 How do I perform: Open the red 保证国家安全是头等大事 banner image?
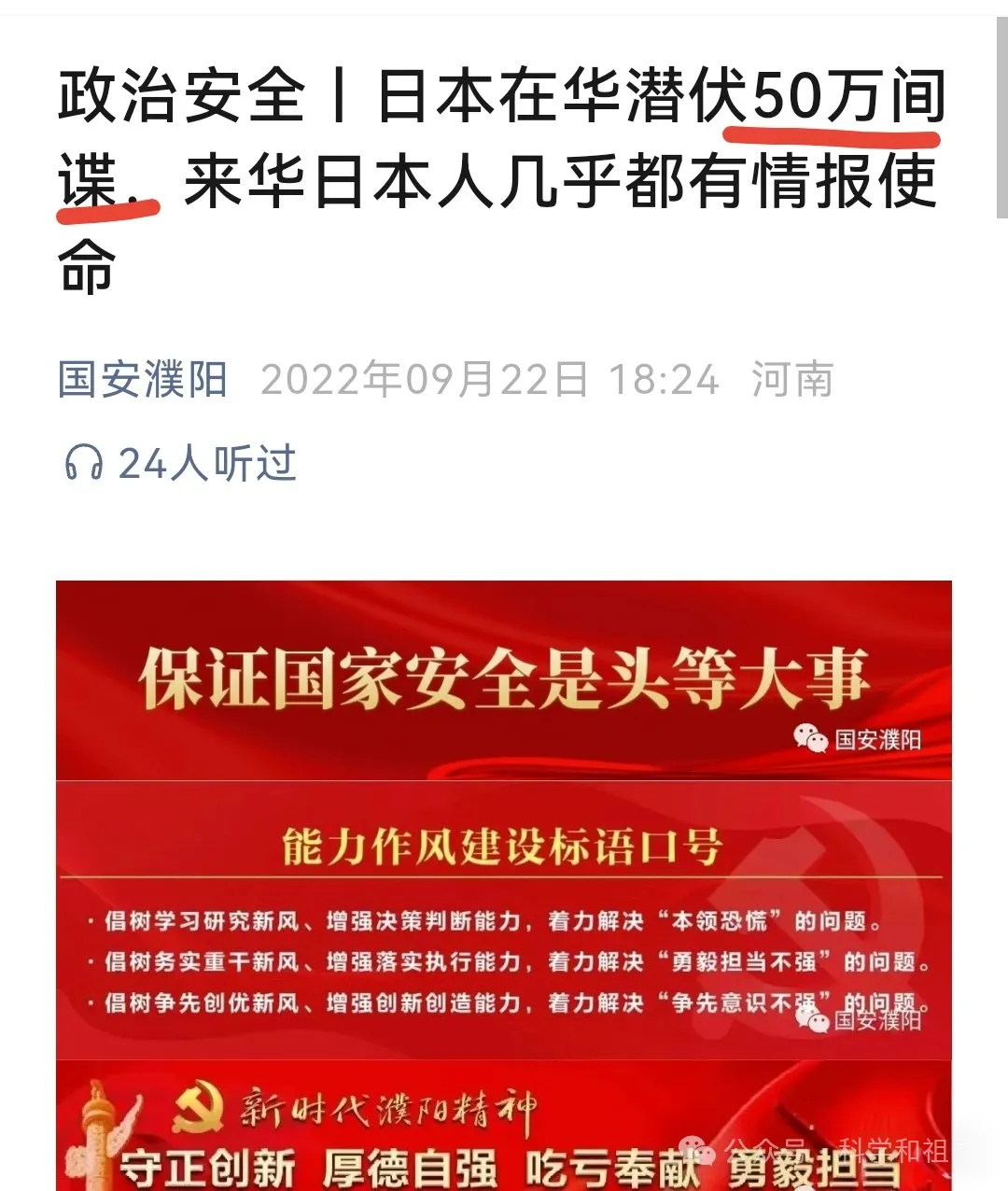coord(503,680)
